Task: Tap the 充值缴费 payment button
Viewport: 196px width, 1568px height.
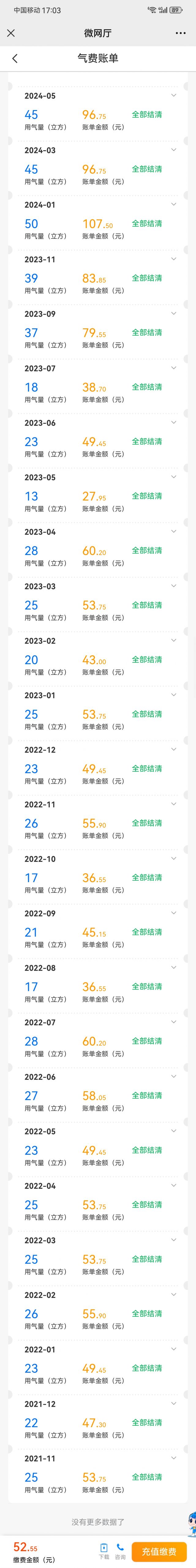Action: click(x=159, y=1551)
